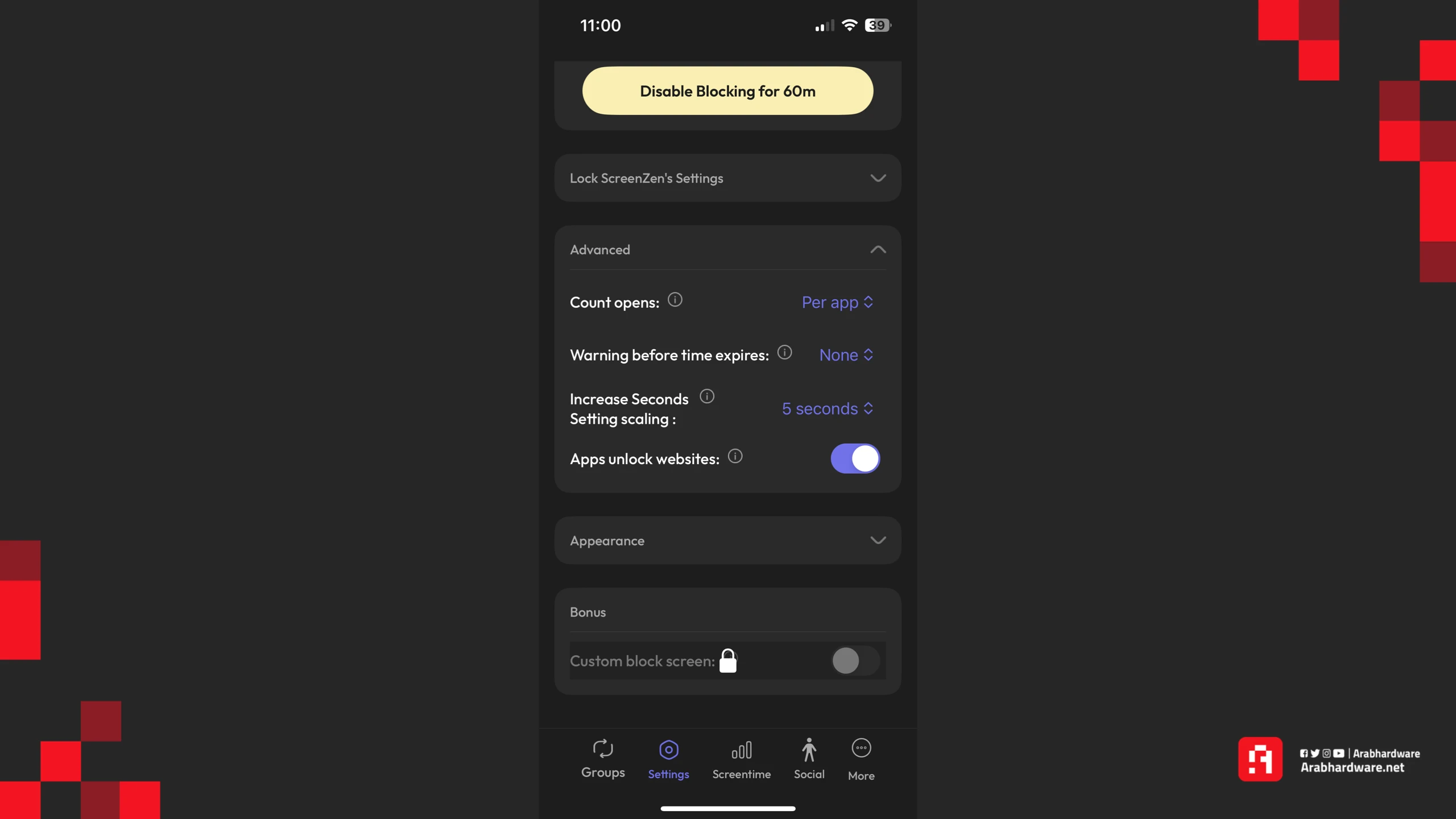Expand the Appearance section
Image resolution: width=1456 pixels, height=819 pixels.
click(727, 540)
